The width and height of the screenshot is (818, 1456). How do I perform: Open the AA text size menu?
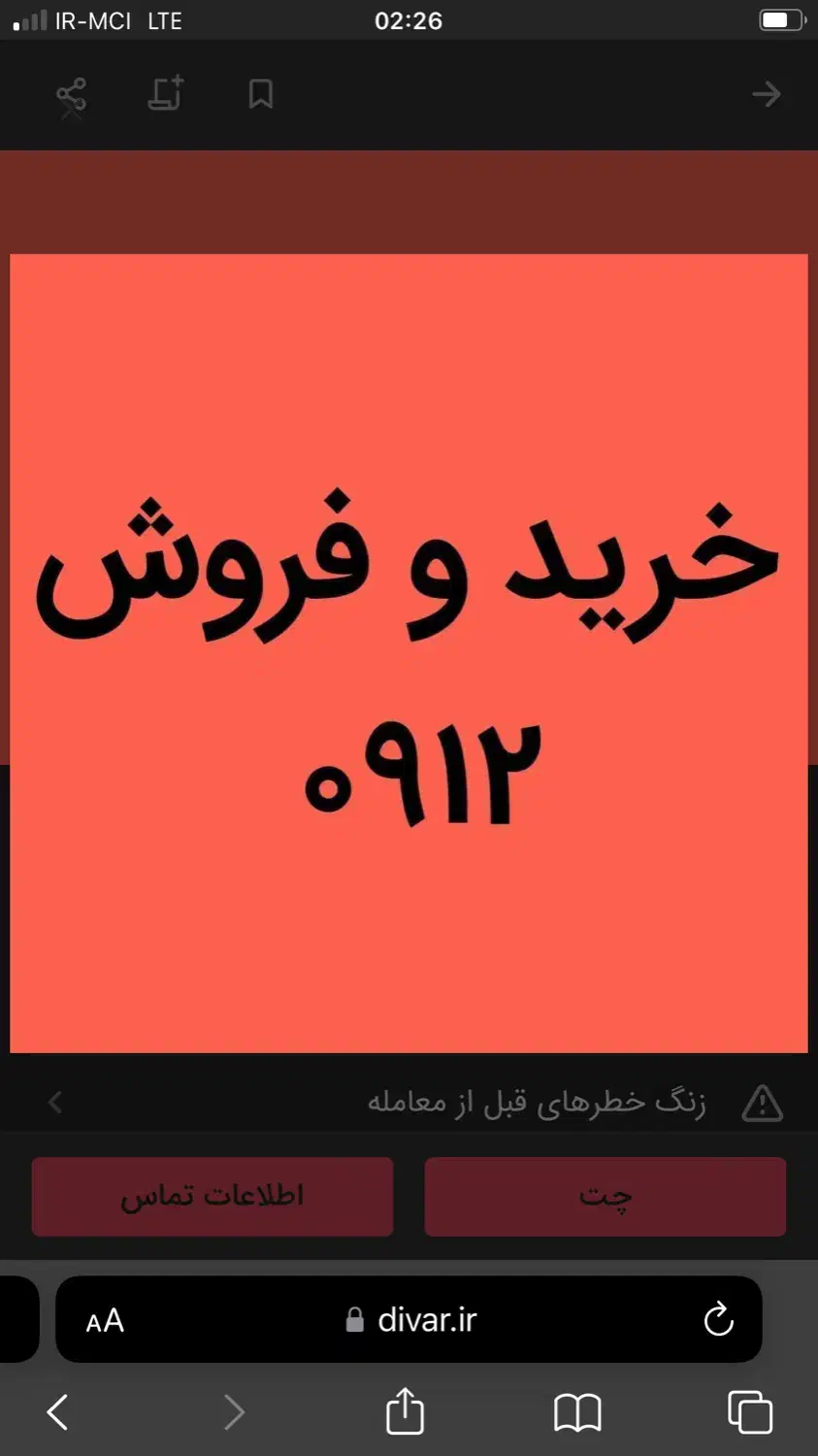pyautogui.click(x=105, y=1319)
